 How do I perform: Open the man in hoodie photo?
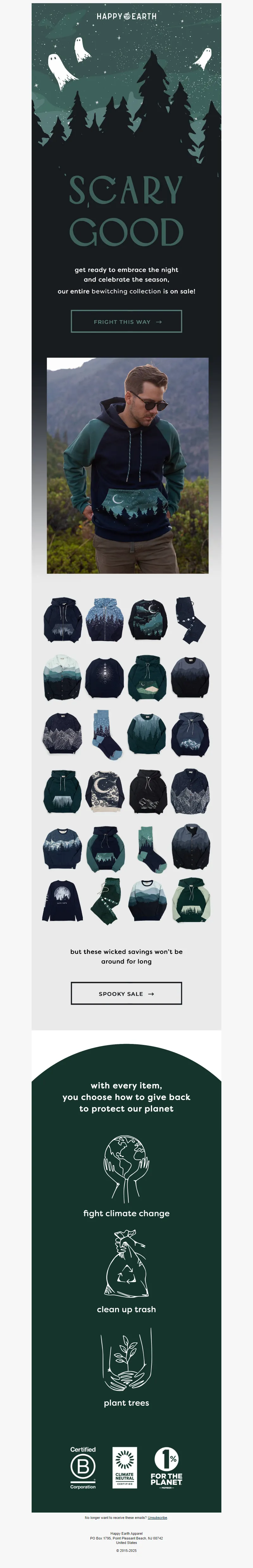128,465
